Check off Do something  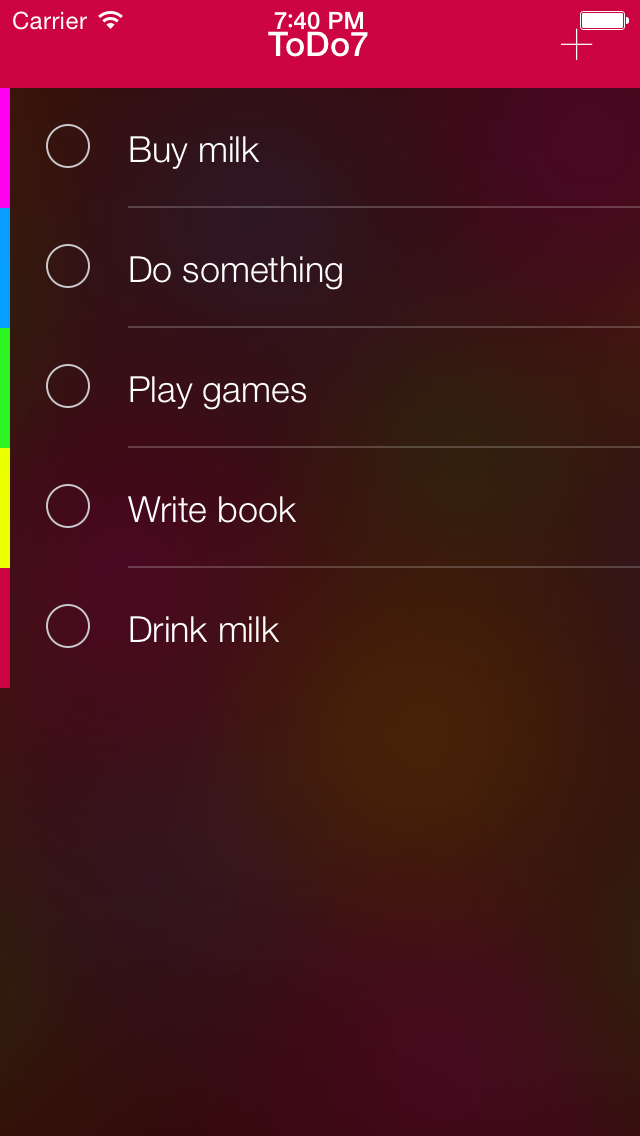point(68,266)
